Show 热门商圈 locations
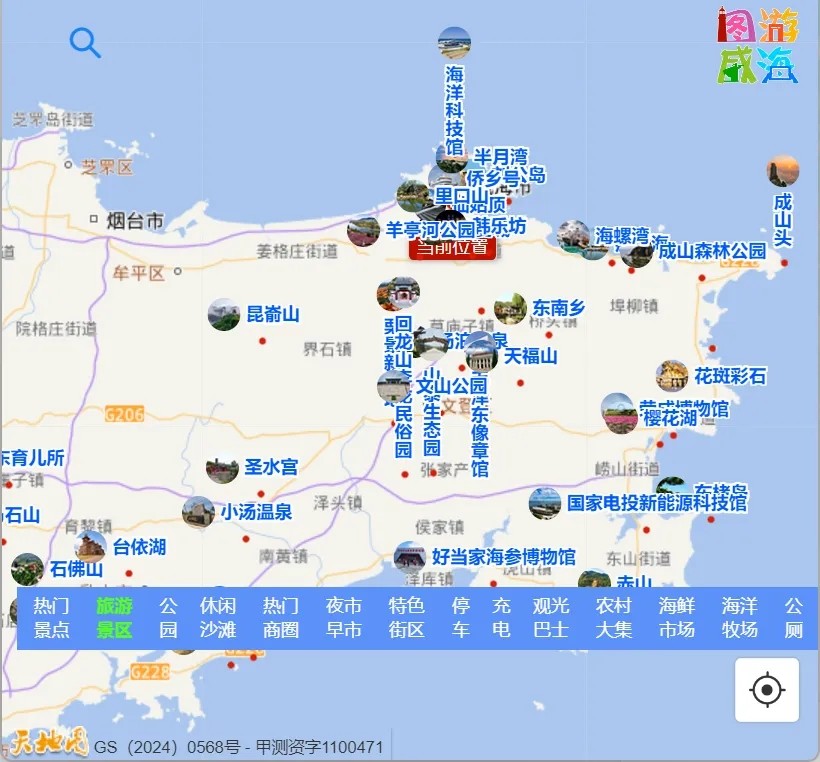Image resolution: width=820 pixels, height=762 pixels. [281, 618]
